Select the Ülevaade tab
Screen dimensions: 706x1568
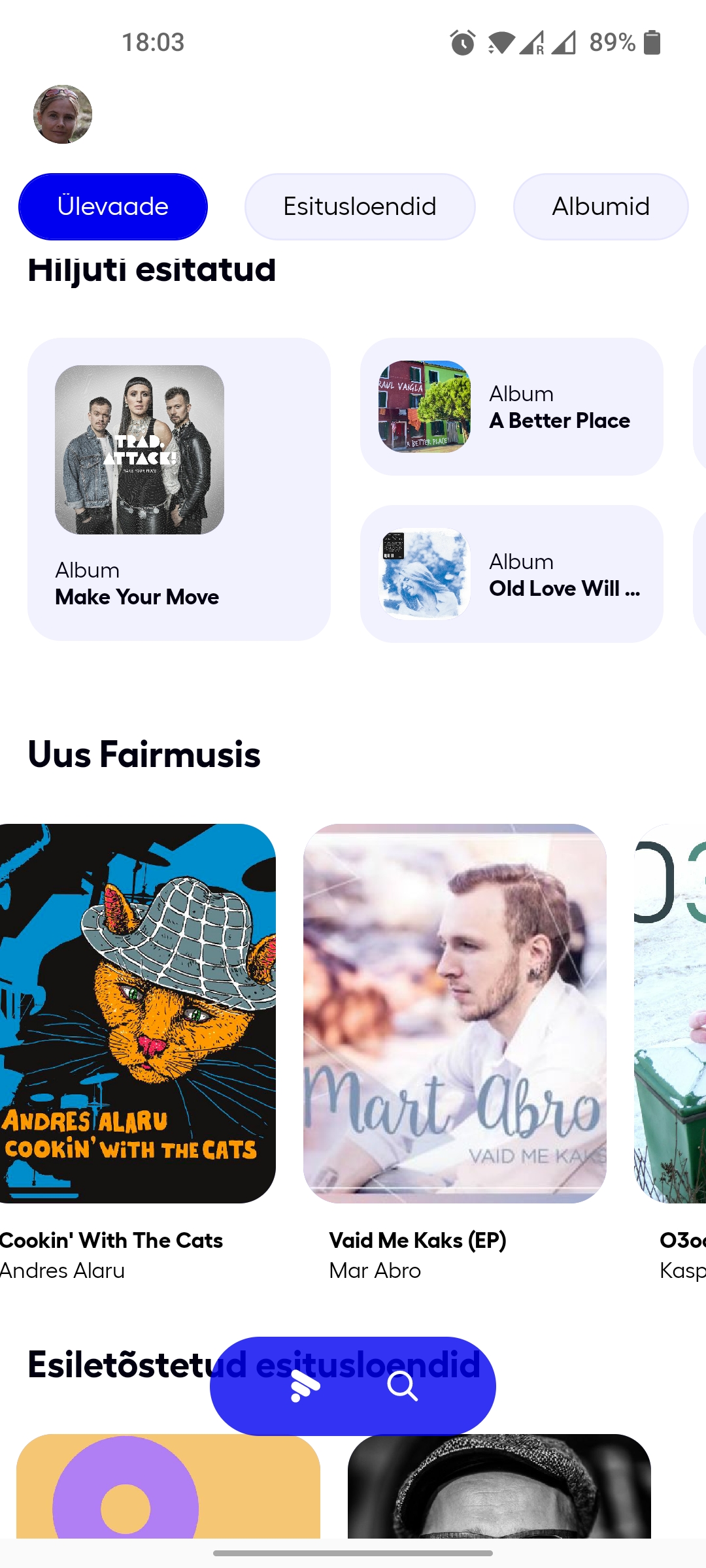point(113,206)
